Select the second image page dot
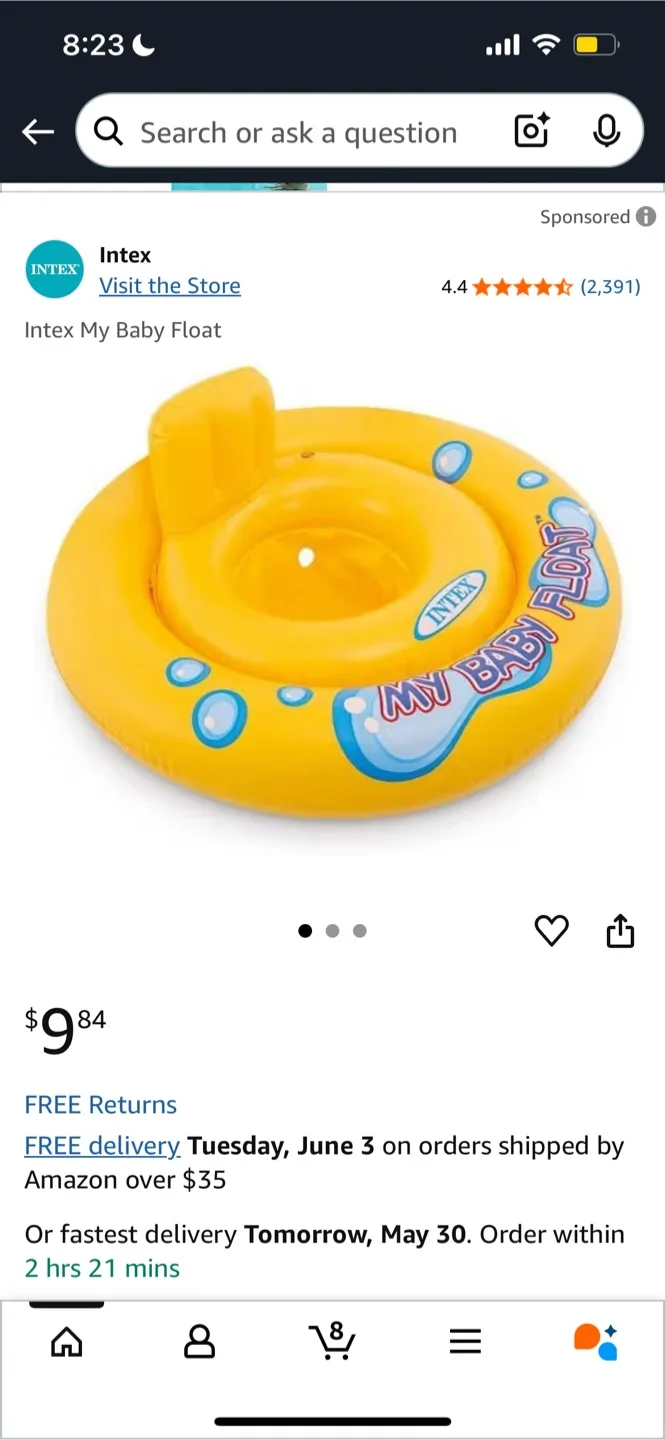Image resolution: width=665 pixels, height=1440 pixels. [333, 931]
